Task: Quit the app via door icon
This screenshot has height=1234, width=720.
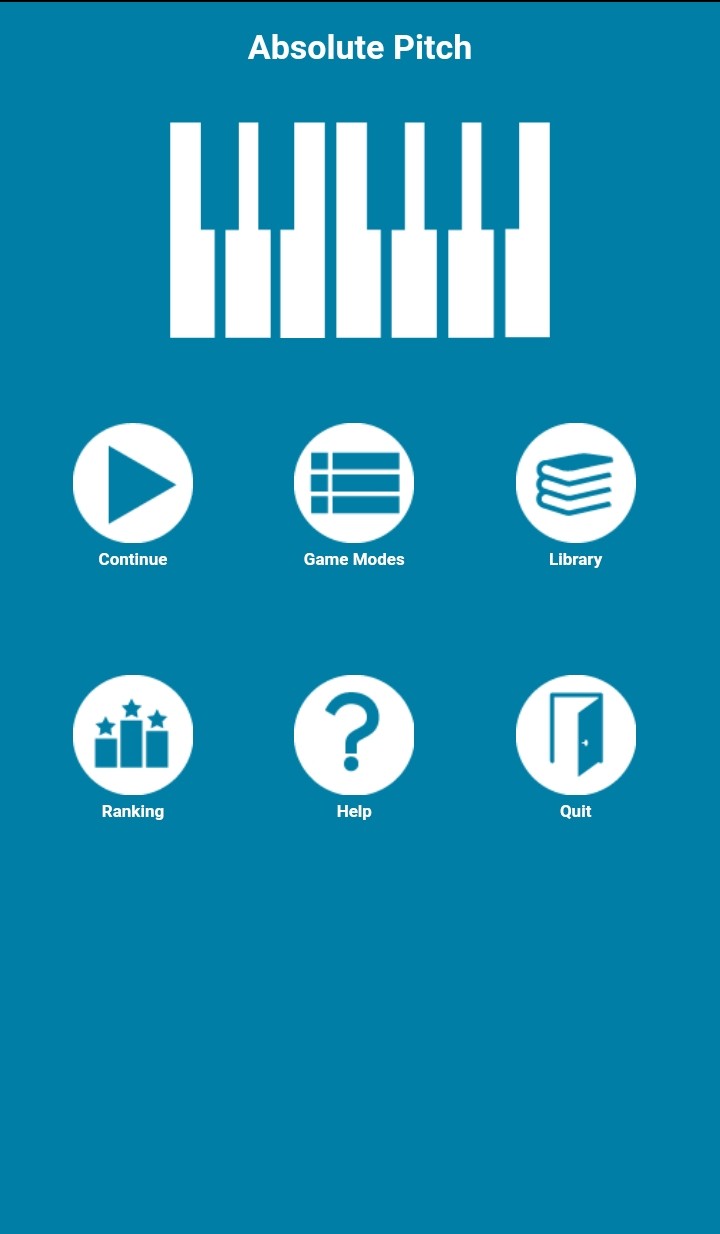Action: point(575,735)
